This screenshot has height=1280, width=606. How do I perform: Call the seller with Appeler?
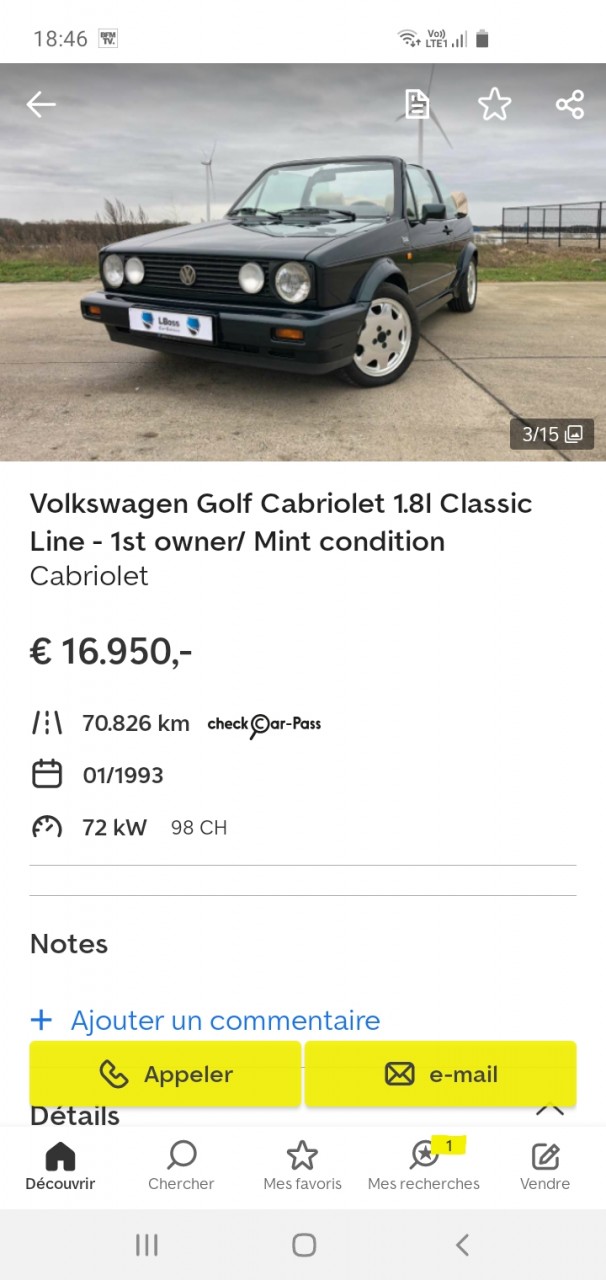click(166, 1074)
